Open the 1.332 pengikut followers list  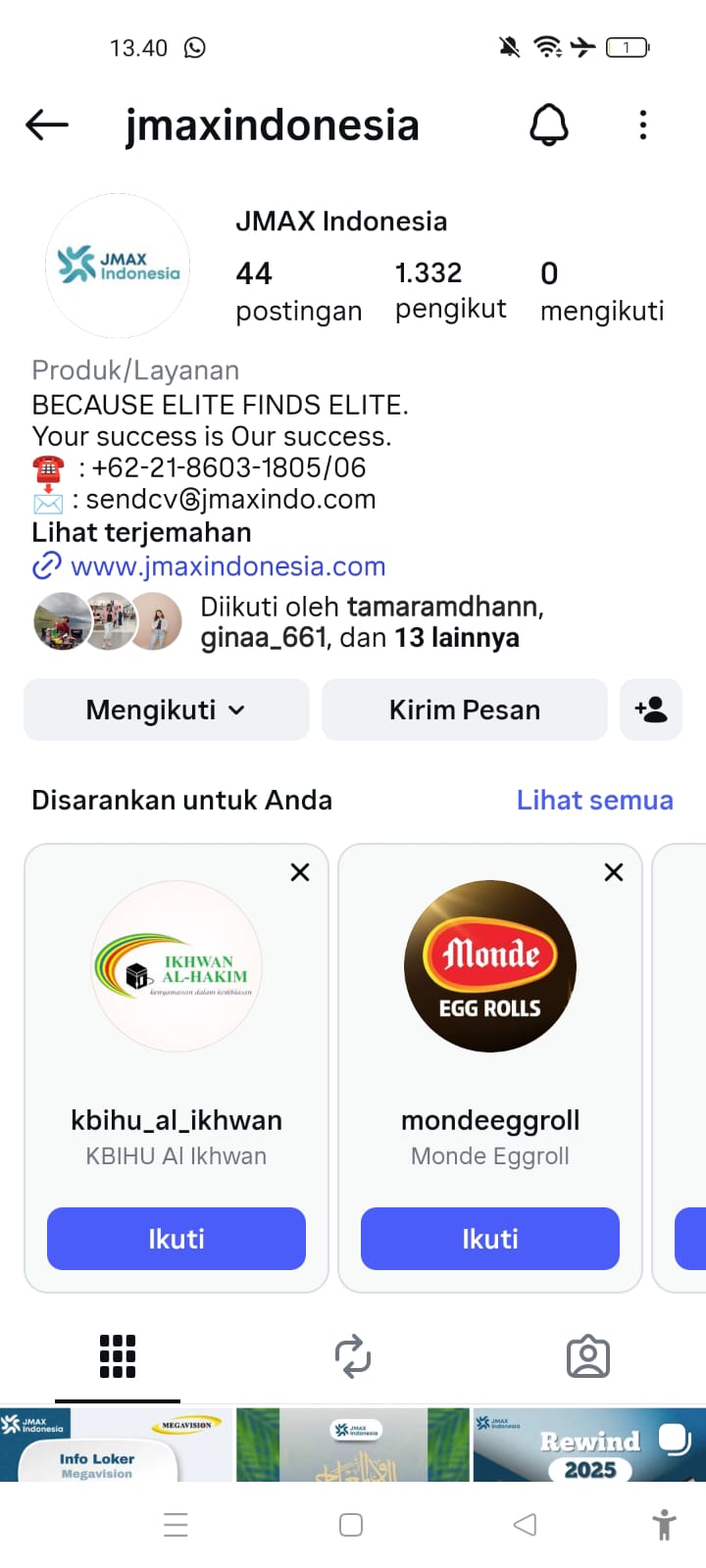coord(450,290)
